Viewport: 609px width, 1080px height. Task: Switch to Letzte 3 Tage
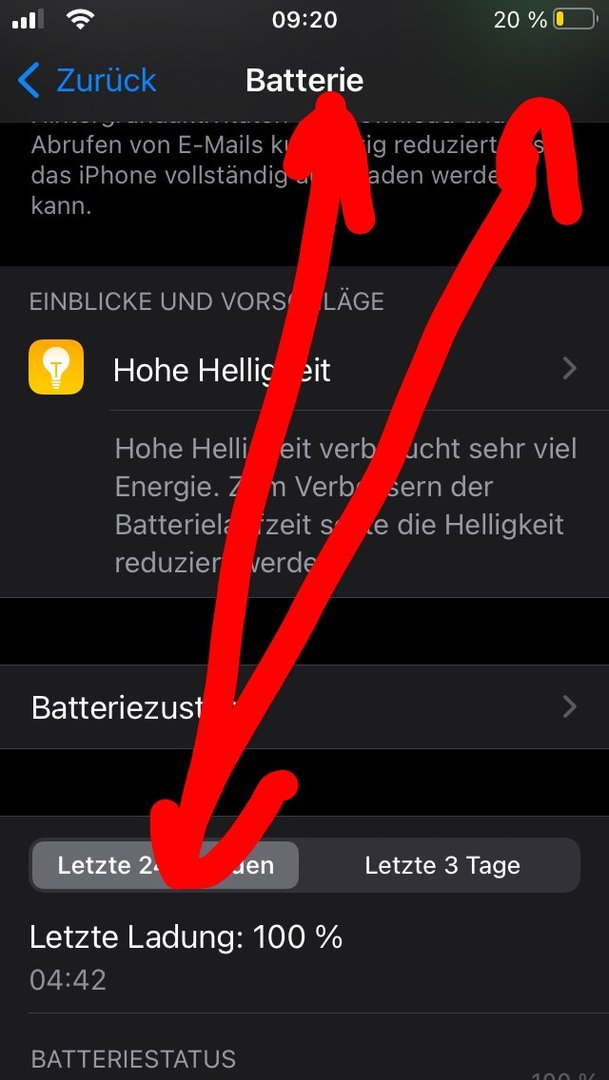(x=441, y=865)
